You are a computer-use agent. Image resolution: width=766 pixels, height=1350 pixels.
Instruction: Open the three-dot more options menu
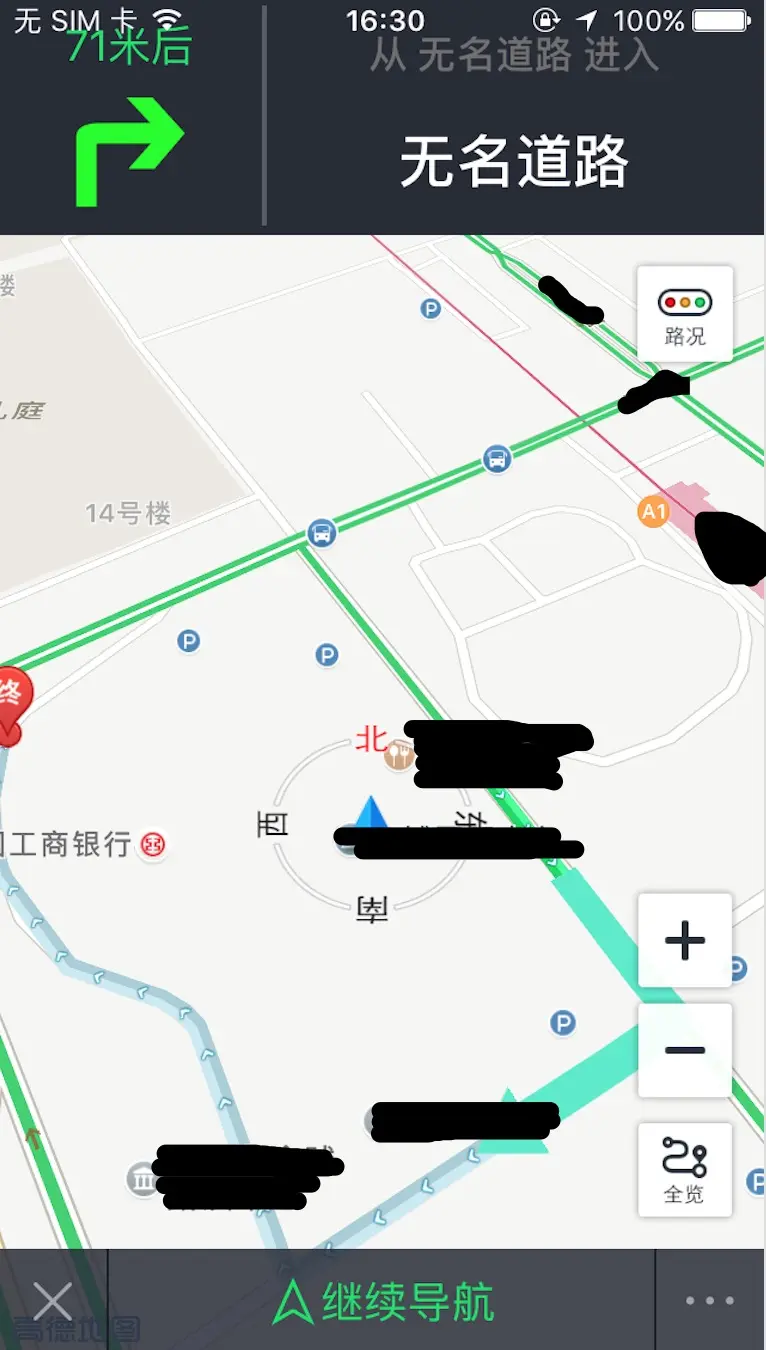click(710, 1301)
